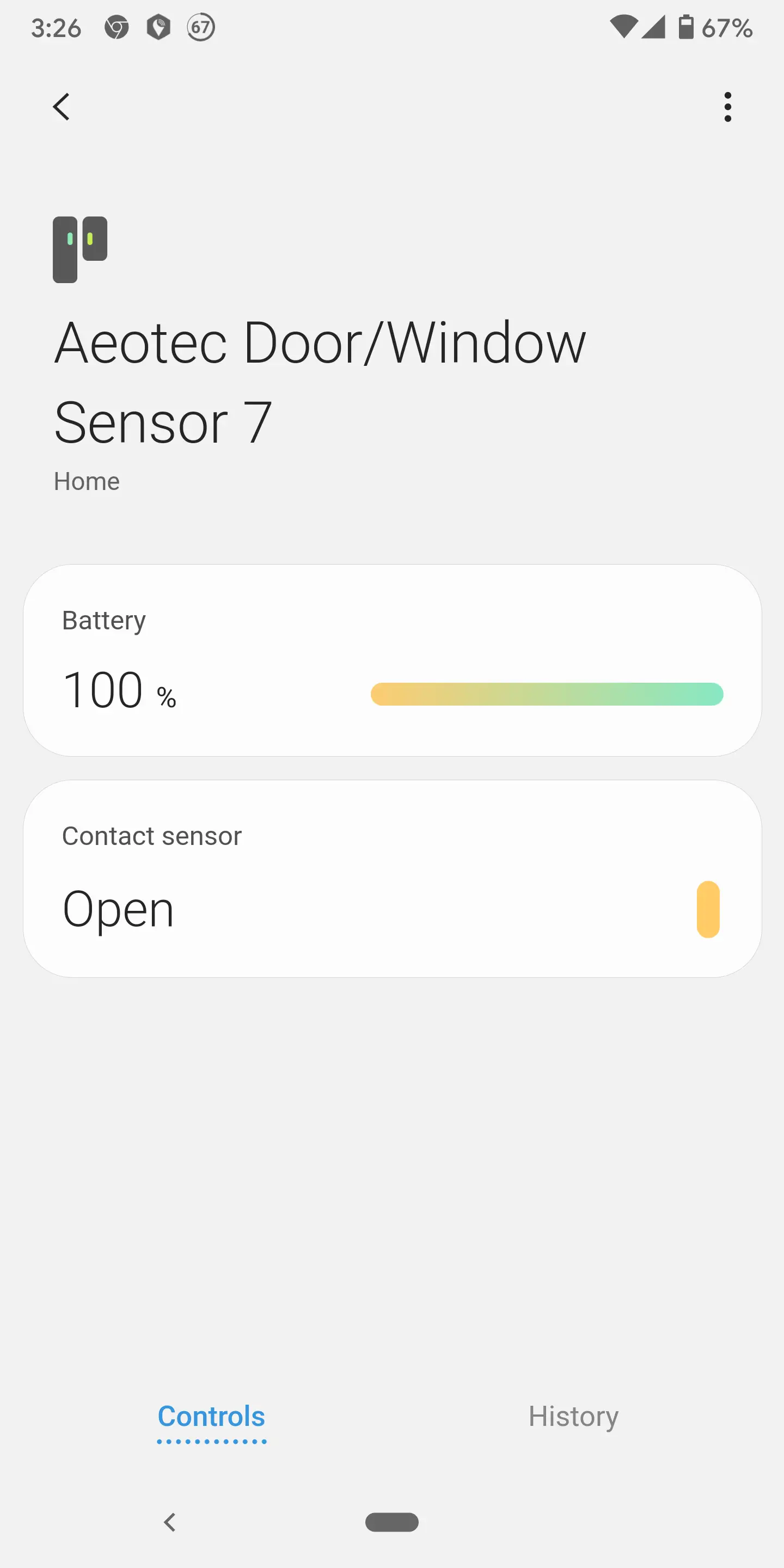Go back from the sensor details
The width and height of the screenshot is (784, 1568).
62,107
